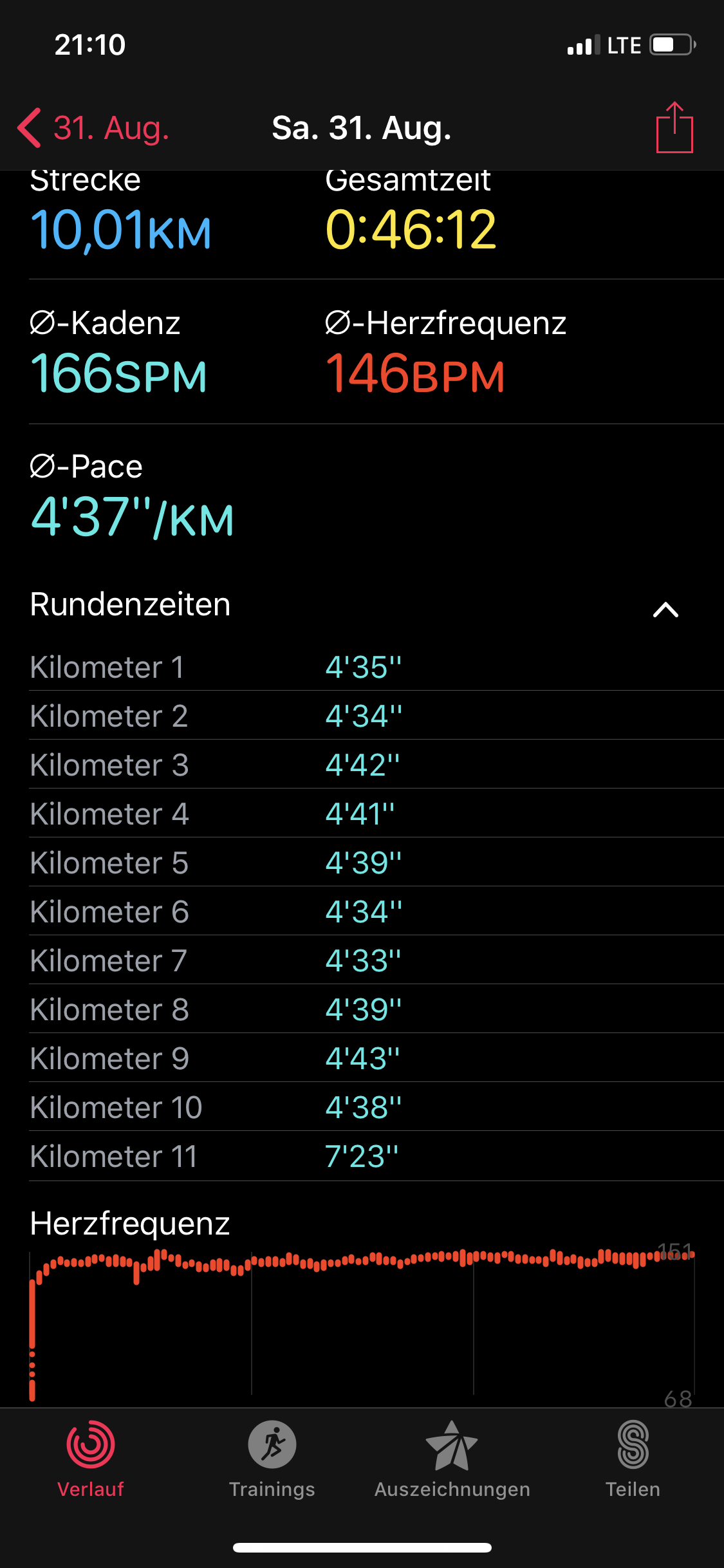Switch to the Auszeichnungen tab
The image size is (724, 1568).
coord(452,1459)
